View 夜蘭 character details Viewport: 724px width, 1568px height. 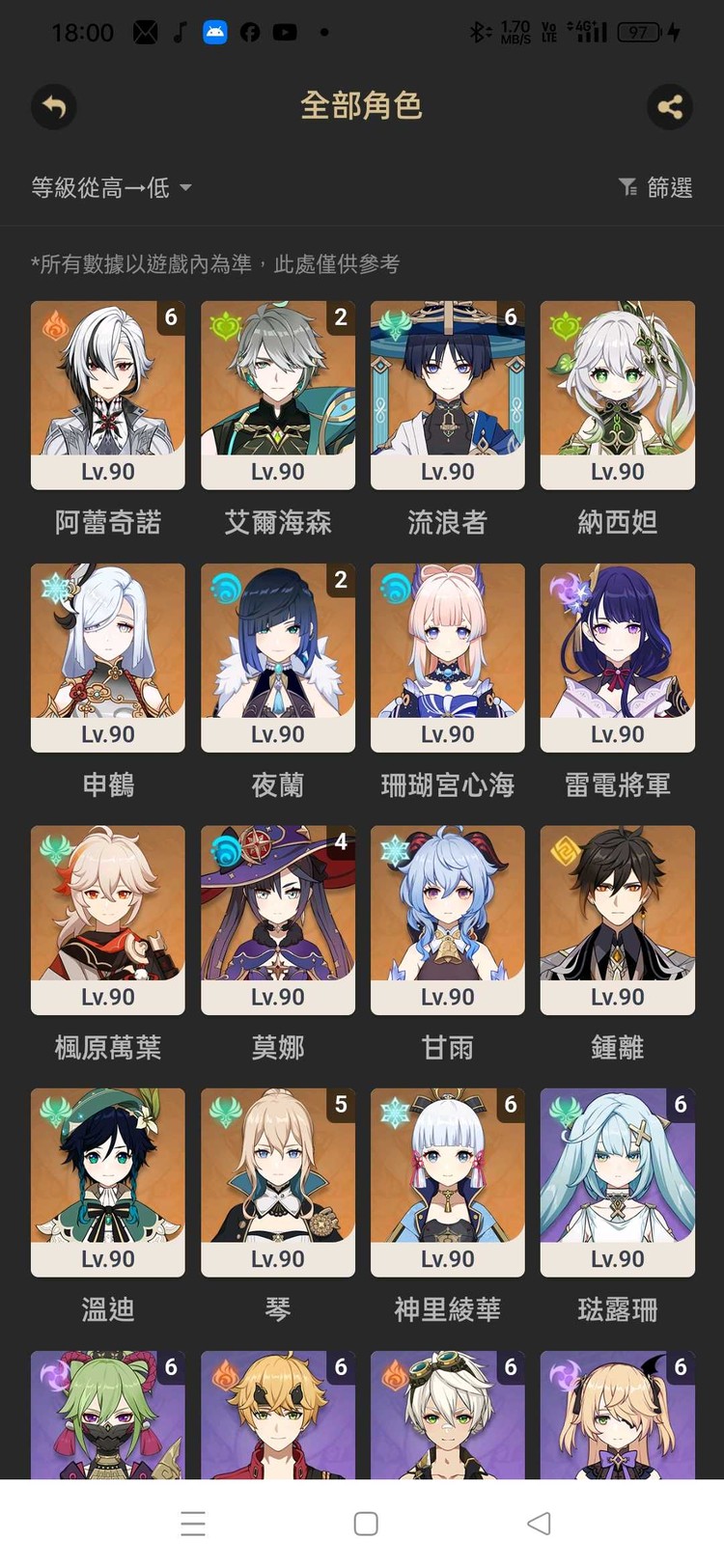(278, 656)
